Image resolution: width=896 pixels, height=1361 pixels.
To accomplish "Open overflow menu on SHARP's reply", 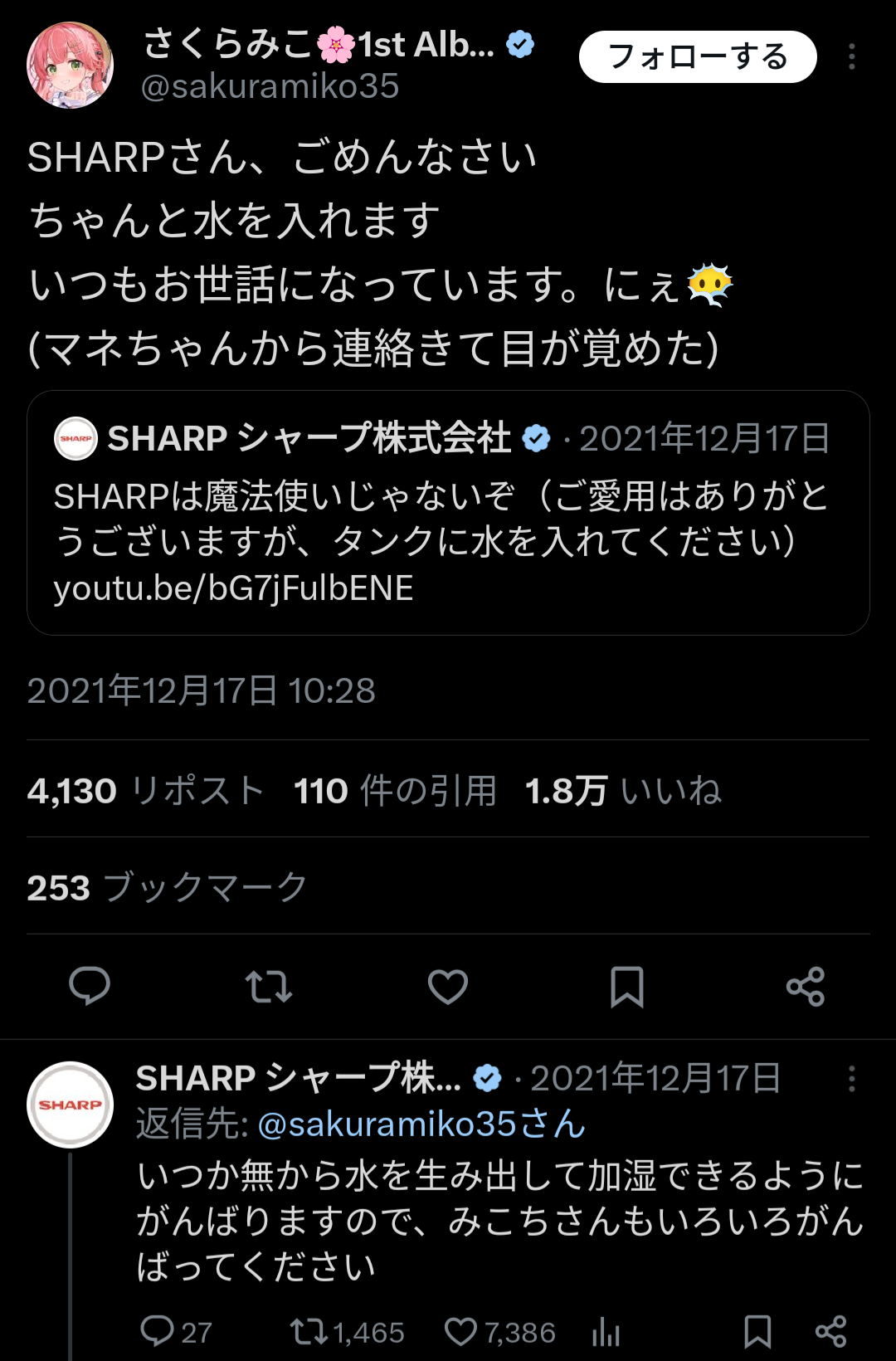I will coord(851,1079).
